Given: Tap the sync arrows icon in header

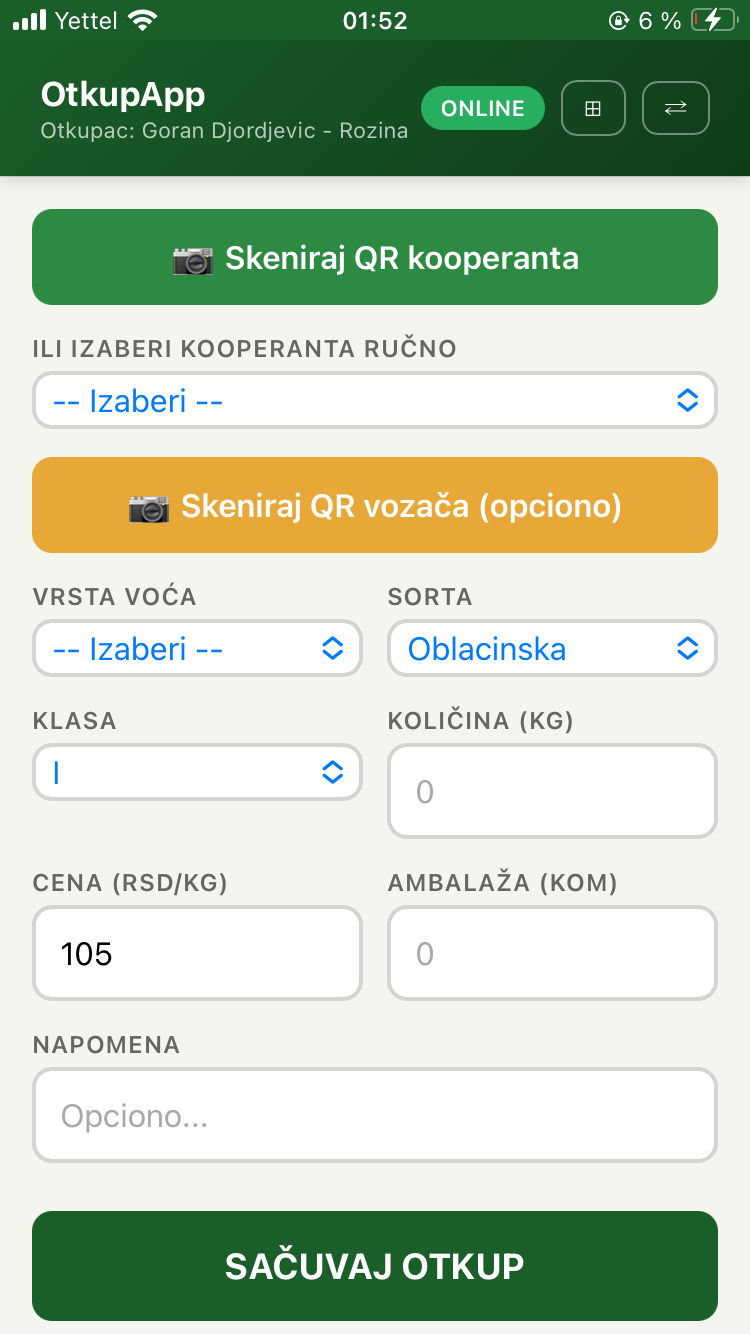Looking at the screenshot, I should click(x=675, y=108).
